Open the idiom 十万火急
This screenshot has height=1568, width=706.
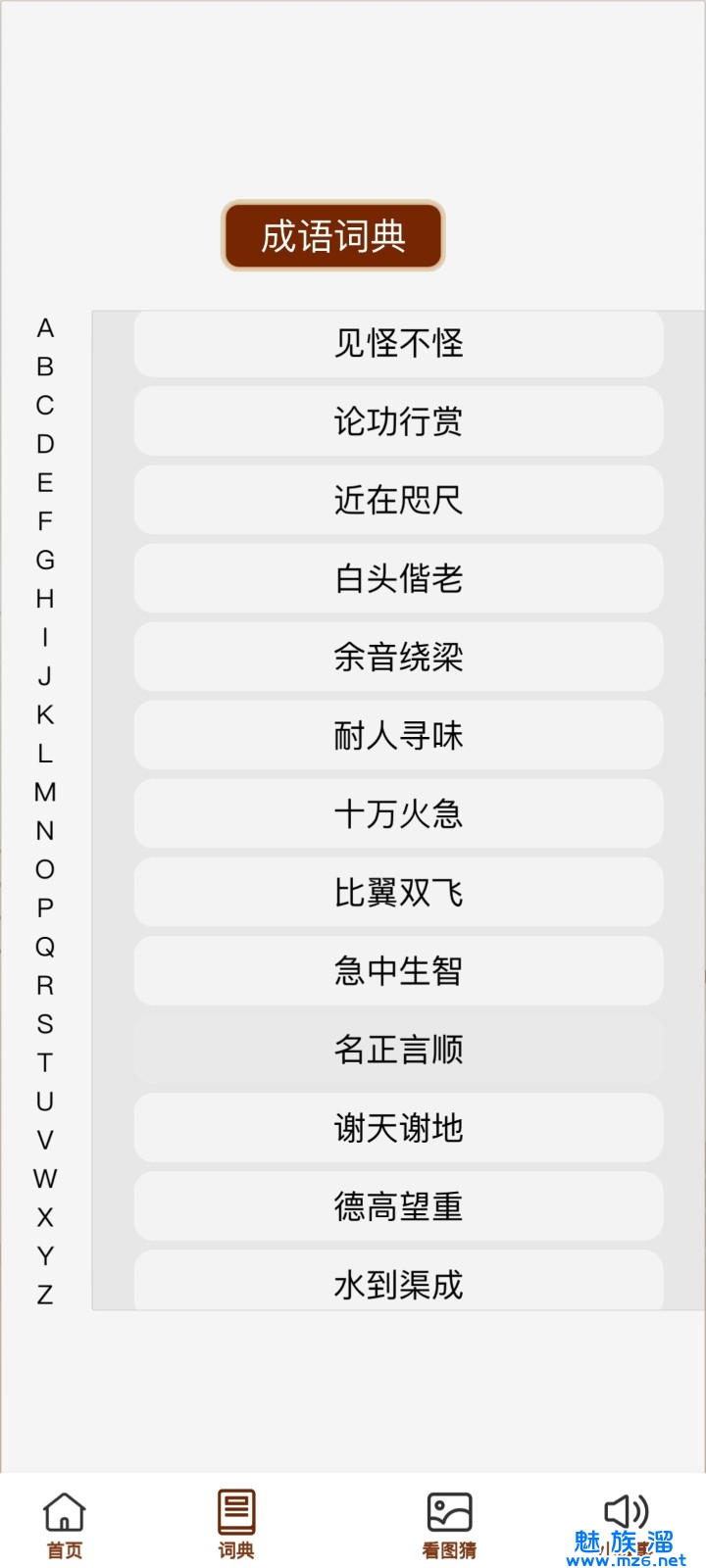[x=398, y=813]
